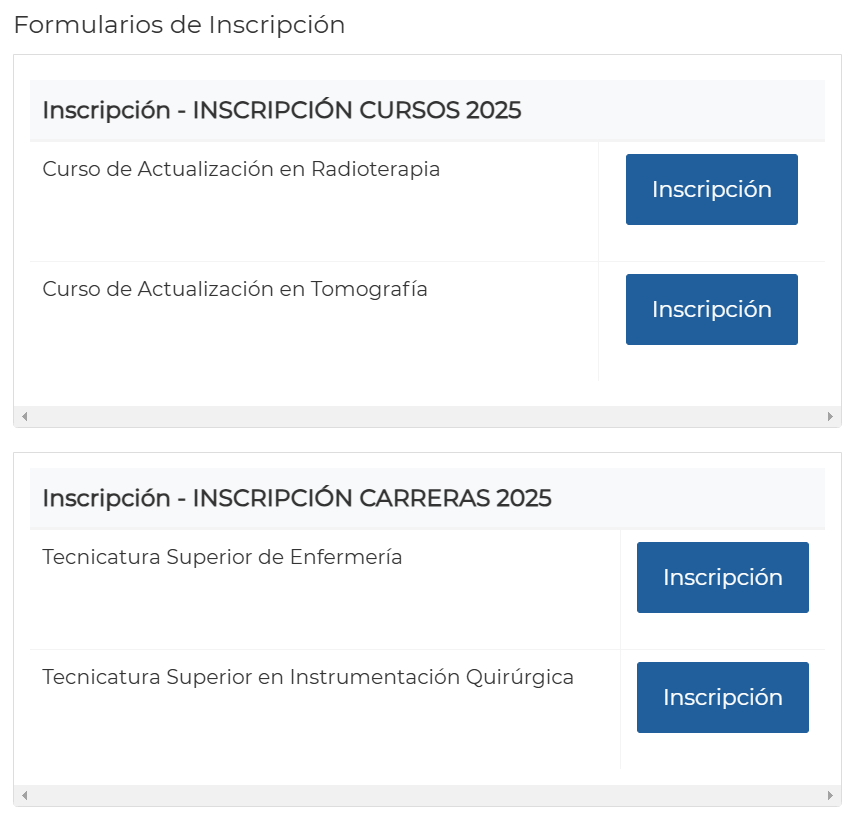
Task: Enroll in Curso de Actualización en Tomografía
Action: [711, 310]
